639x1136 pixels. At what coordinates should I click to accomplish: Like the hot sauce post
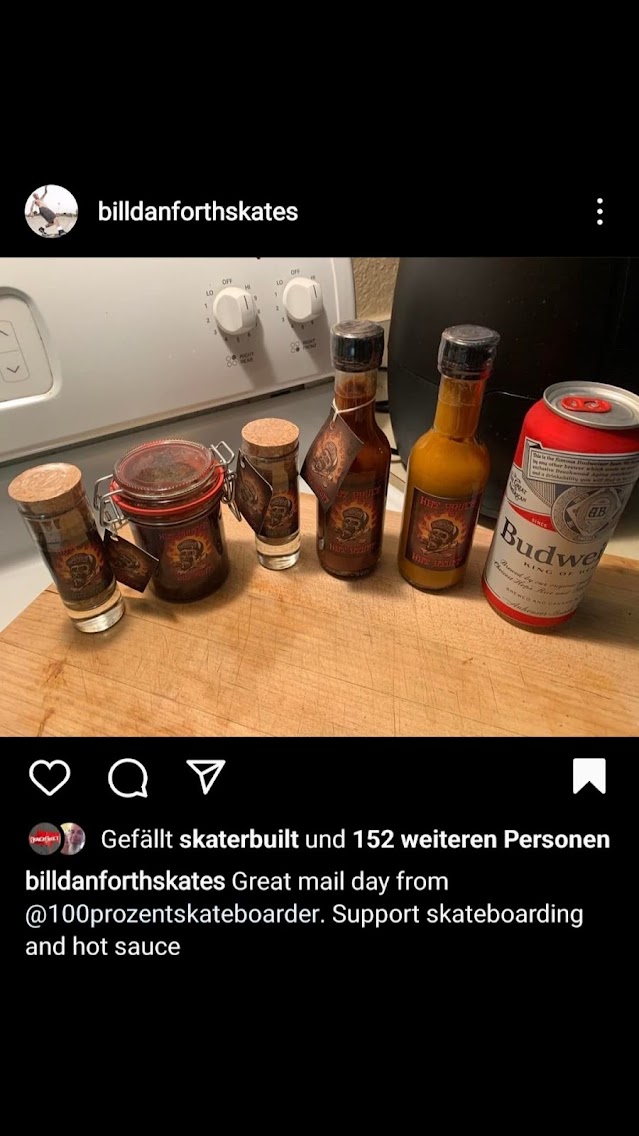49,777
